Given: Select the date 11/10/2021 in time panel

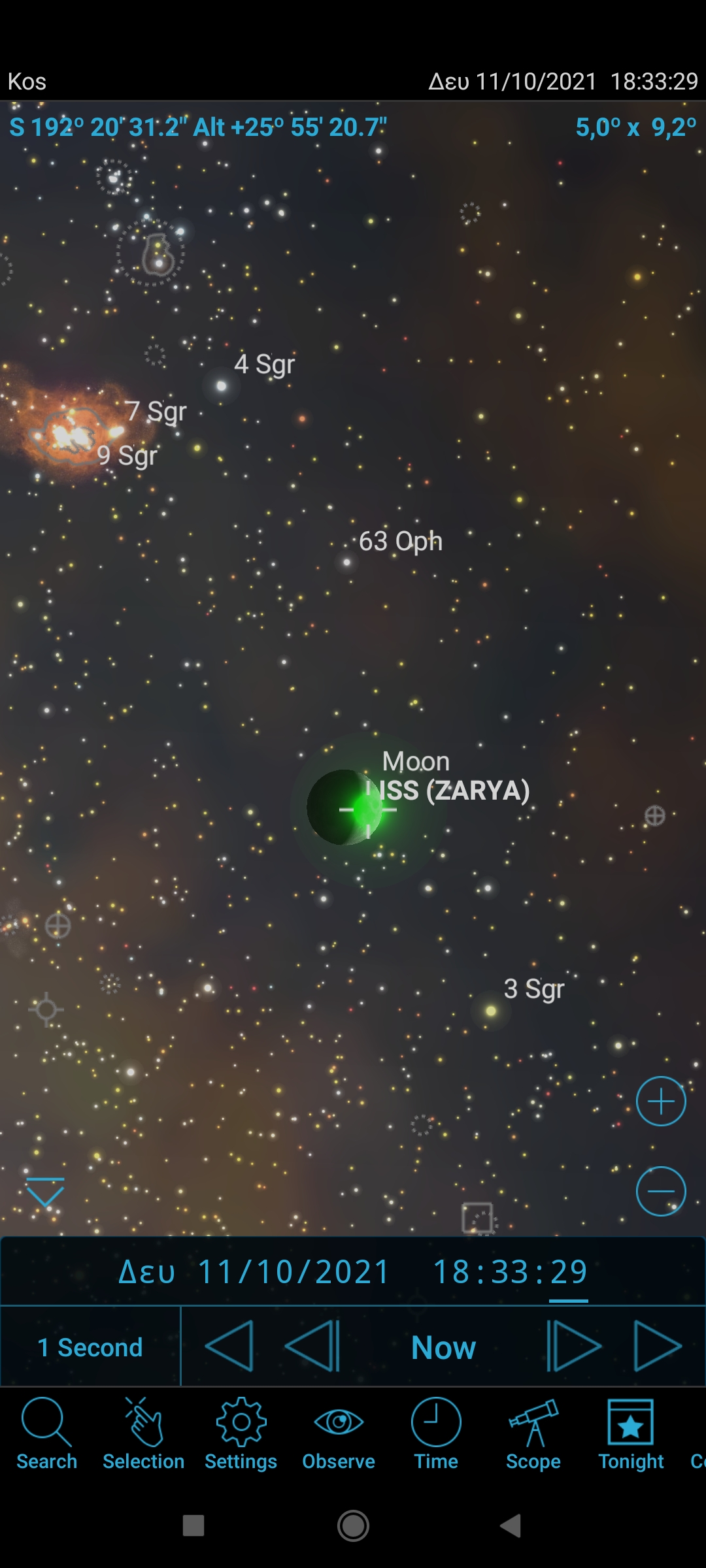Looking at the screenshot, I should pos(293,1272).
